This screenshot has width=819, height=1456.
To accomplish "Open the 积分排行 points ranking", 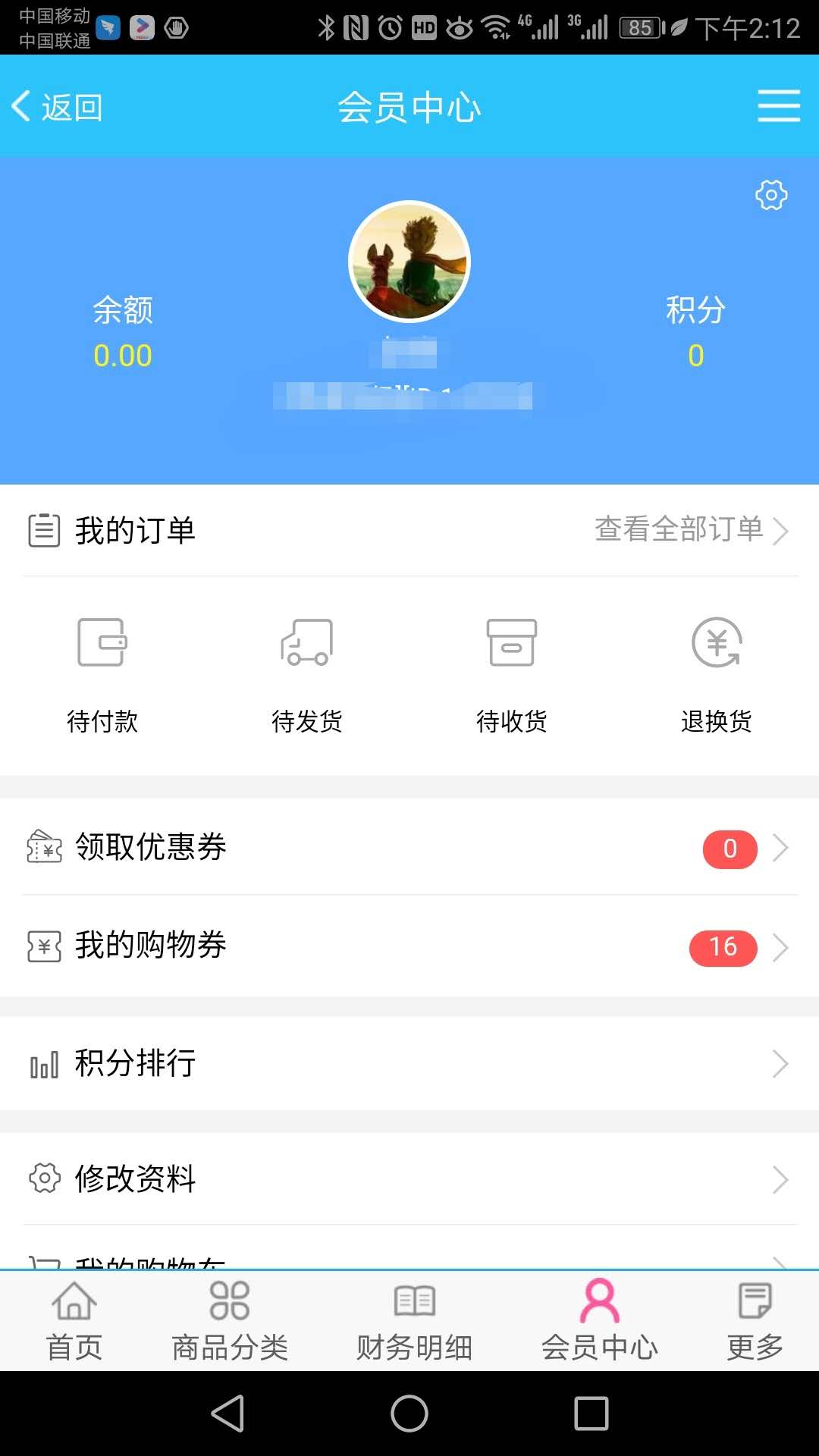I will click(409, 1063).
